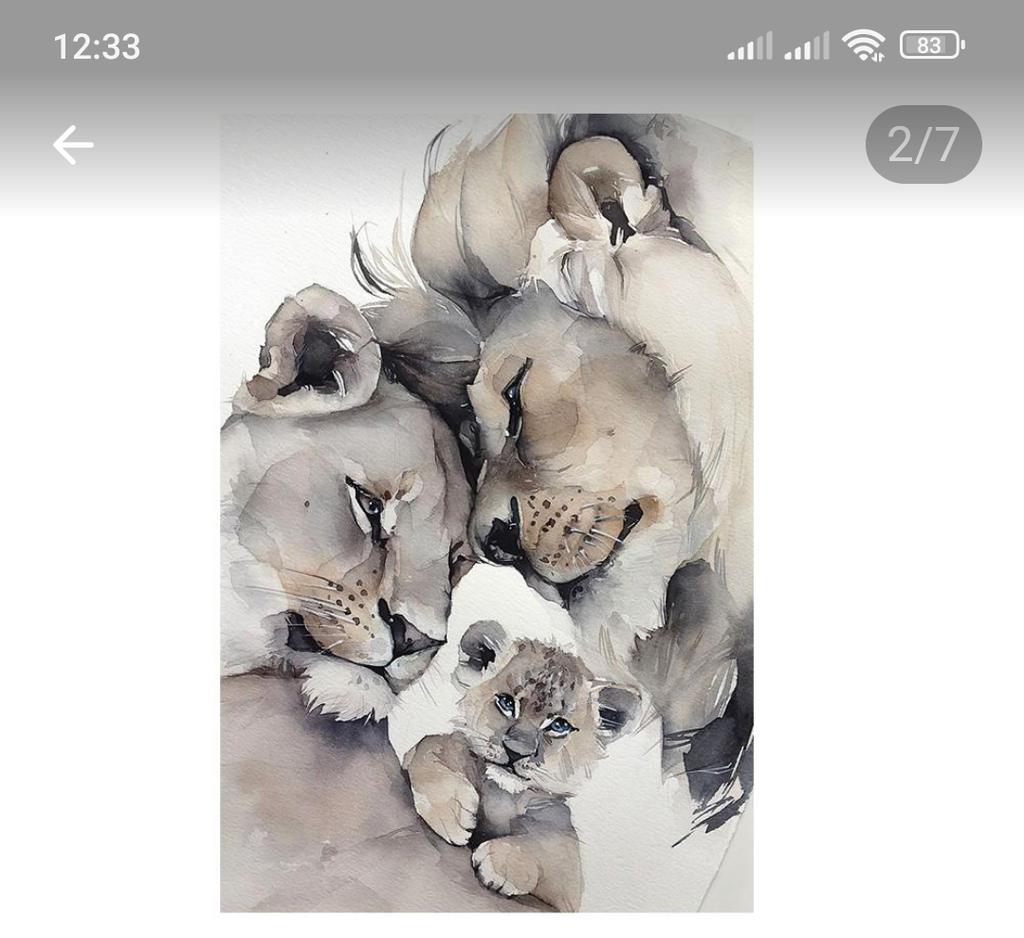Go back using the arrow icon
This screenshot has width=1024, height=938.
tap(73, 145)
